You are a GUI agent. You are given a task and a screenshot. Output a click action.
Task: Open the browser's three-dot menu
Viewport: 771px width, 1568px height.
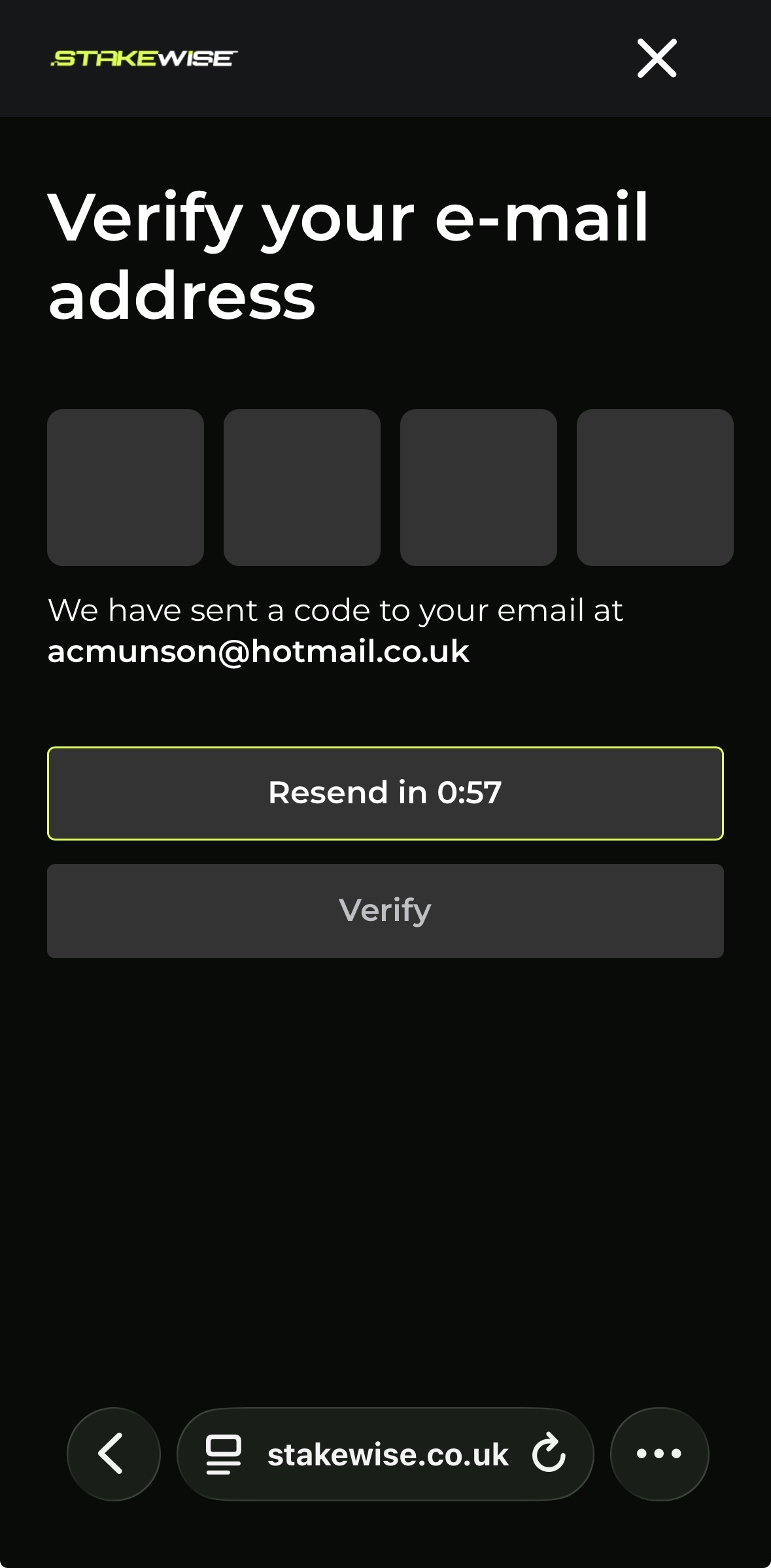(x=659, y=1454)
